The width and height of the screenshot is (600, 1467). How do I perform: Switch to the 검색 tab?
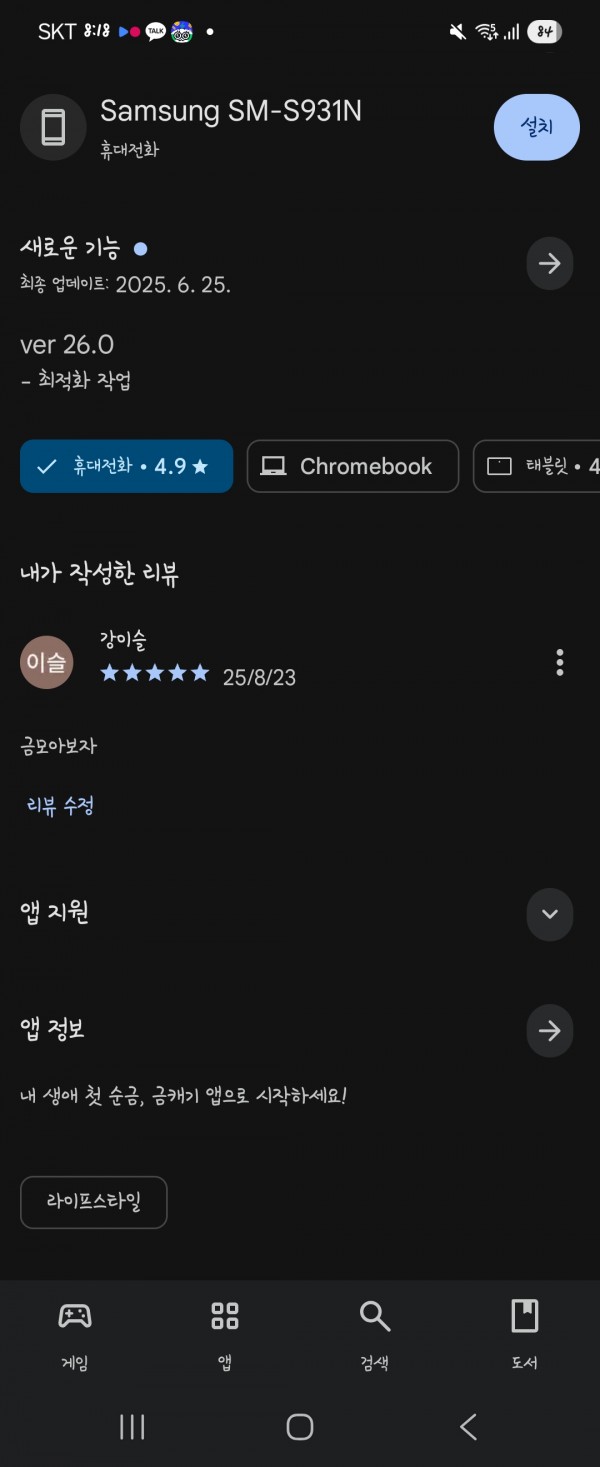click(x=374, y=1334)
